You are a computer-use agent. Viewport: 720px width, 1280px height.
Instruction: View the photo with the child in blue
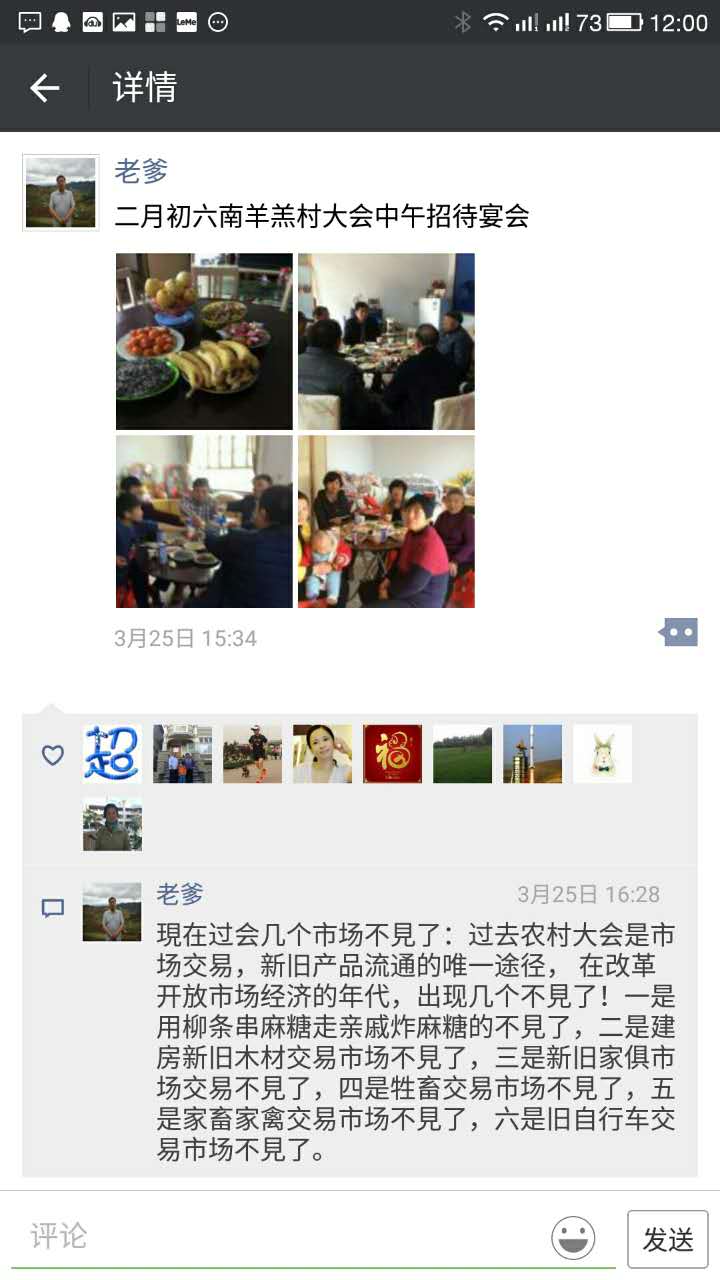204,521
